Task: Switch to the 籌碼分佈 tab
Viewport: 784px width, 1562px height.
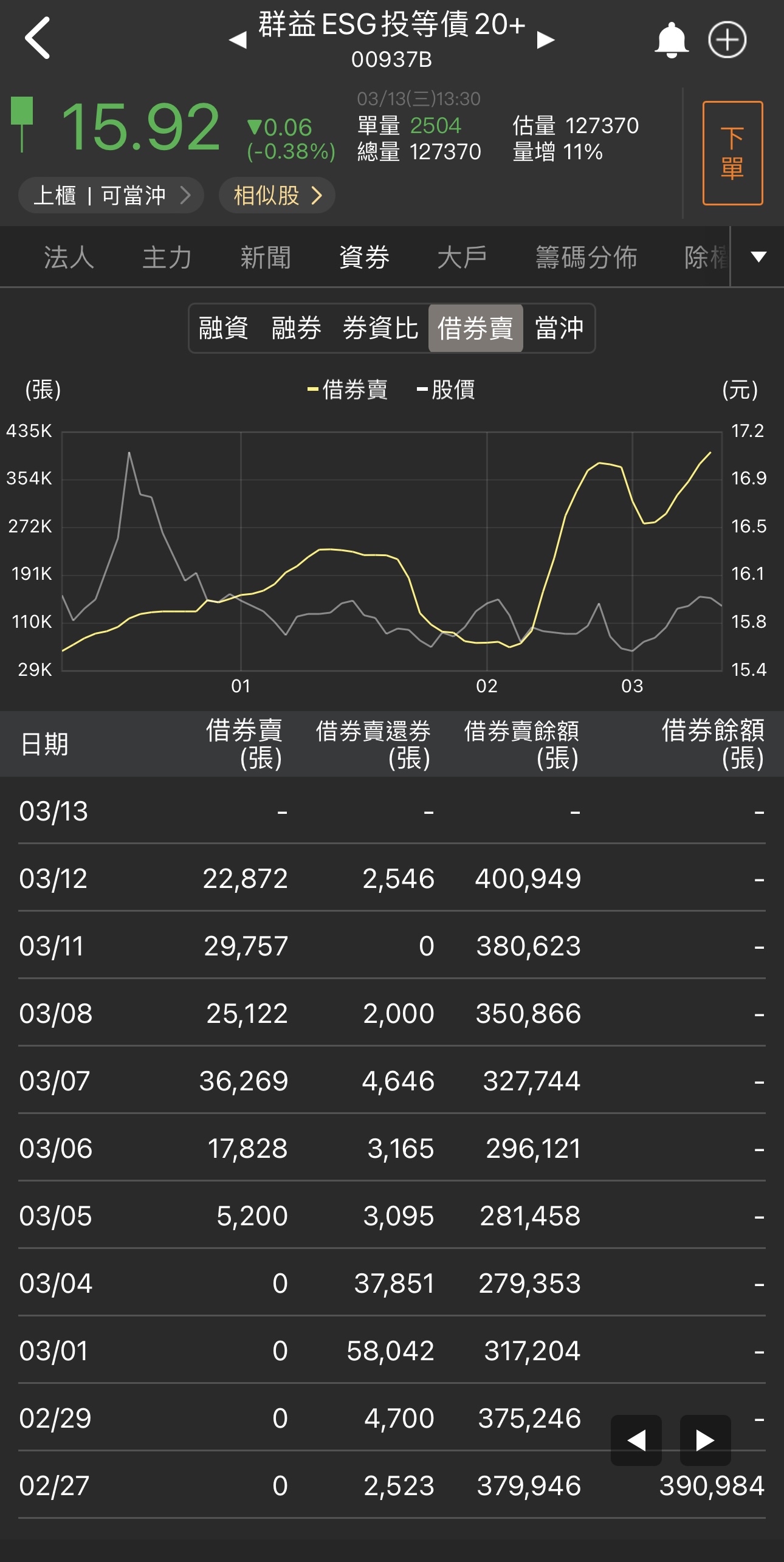Action: click(586, 257)
